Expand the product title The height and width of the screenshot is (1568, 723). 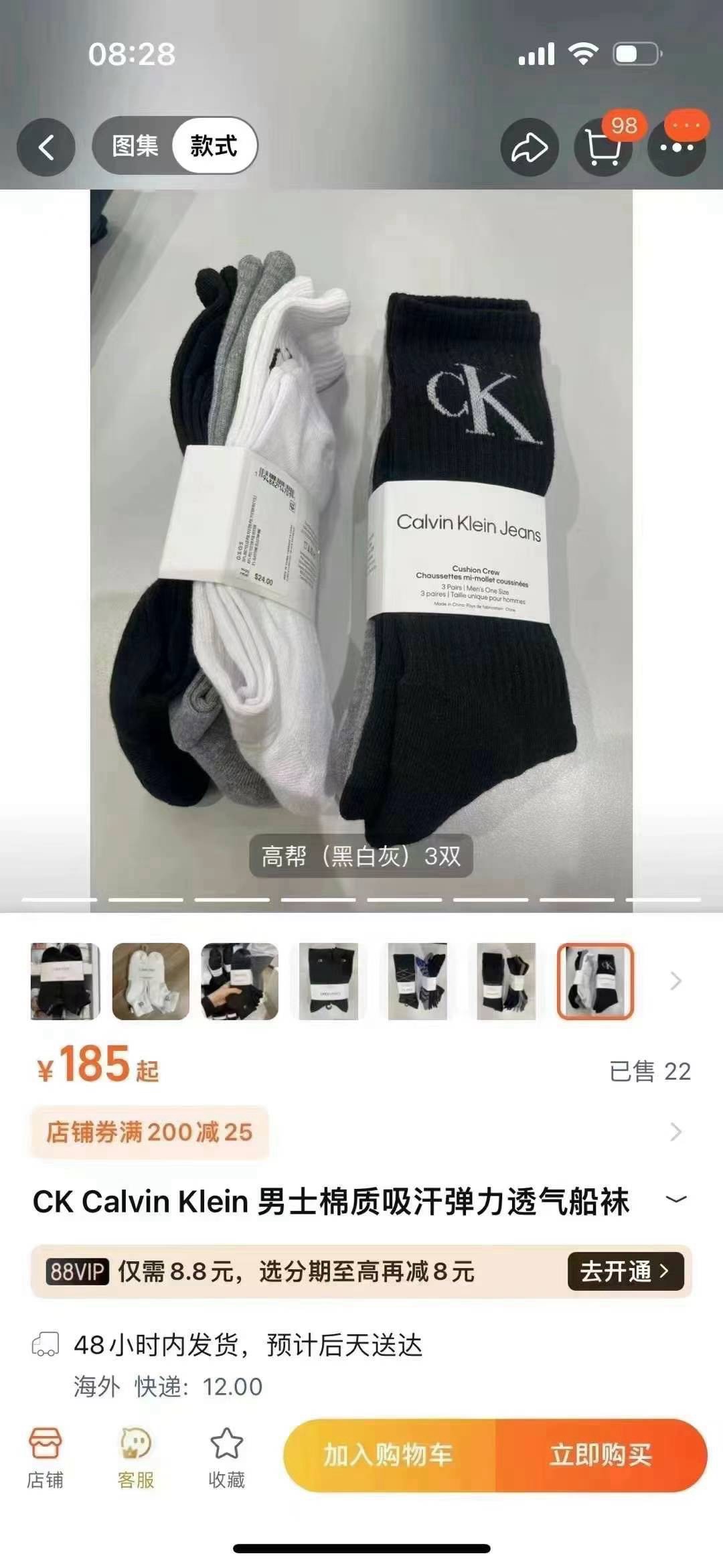(676, 1199)
